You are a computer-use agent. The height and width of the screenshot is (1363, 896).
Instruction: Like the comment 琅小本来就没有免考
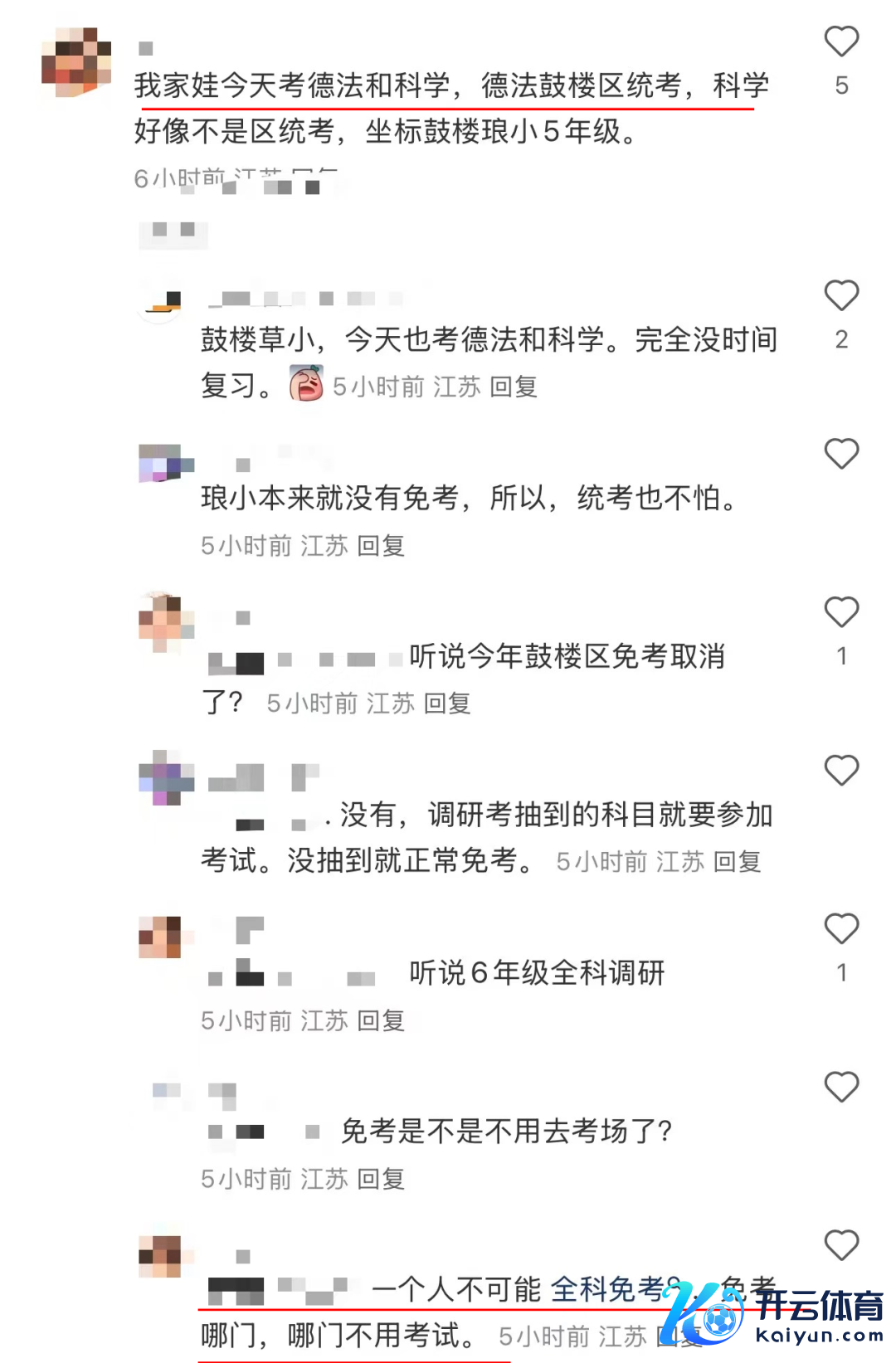click(840, 454)
